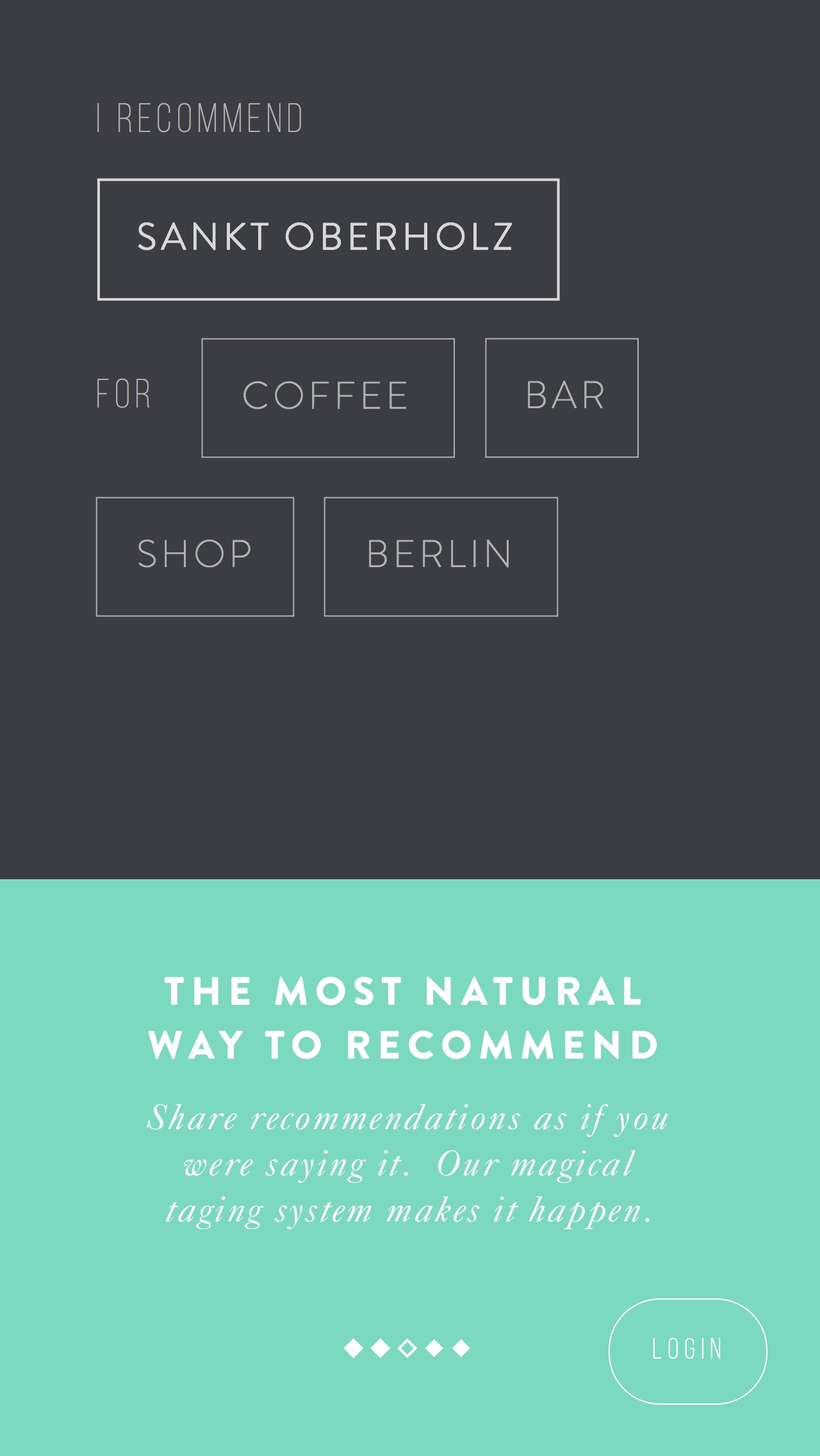
Task: Select the SANKT OBERHOLZ place box
Action: (328, 239)
